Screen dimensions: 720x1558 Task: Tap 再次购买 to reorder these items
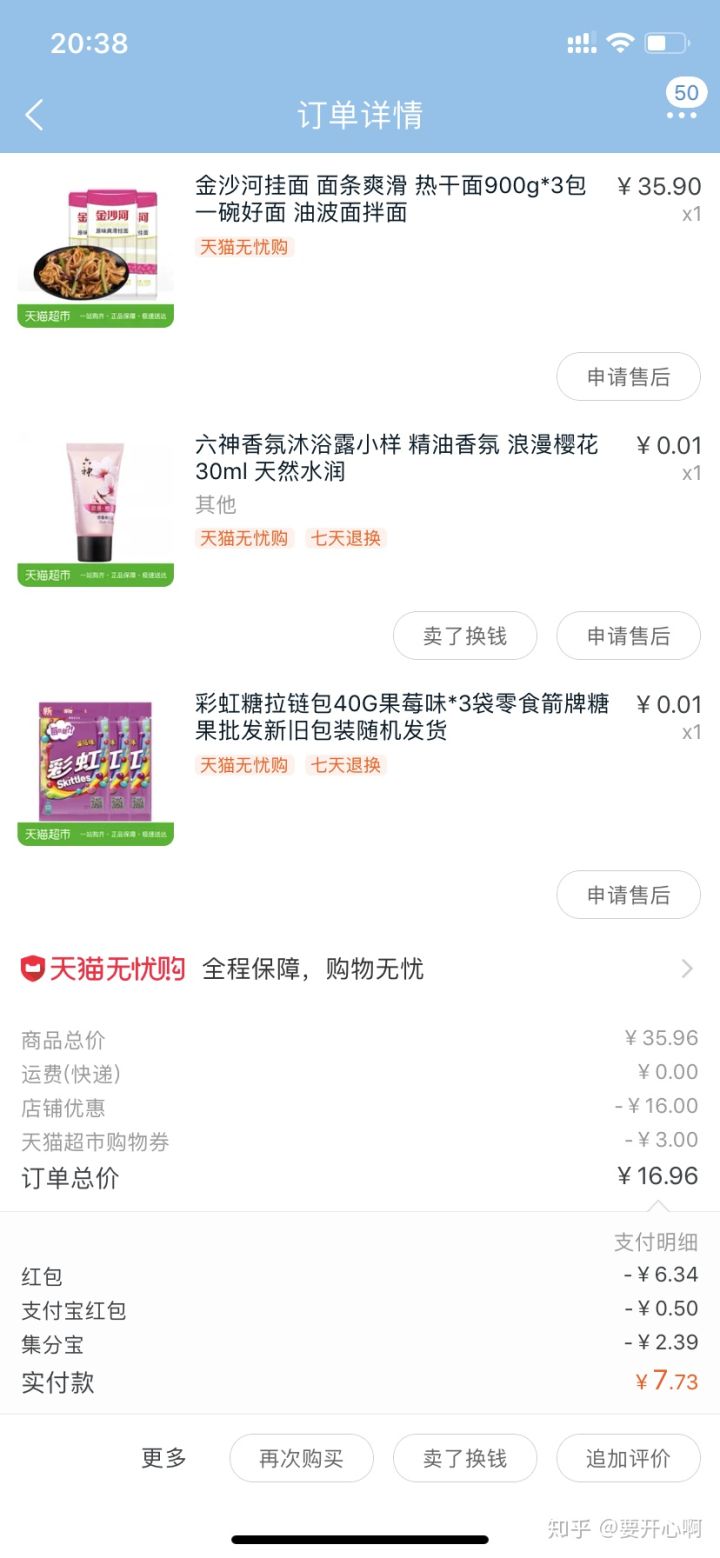tap(301, 1459)
